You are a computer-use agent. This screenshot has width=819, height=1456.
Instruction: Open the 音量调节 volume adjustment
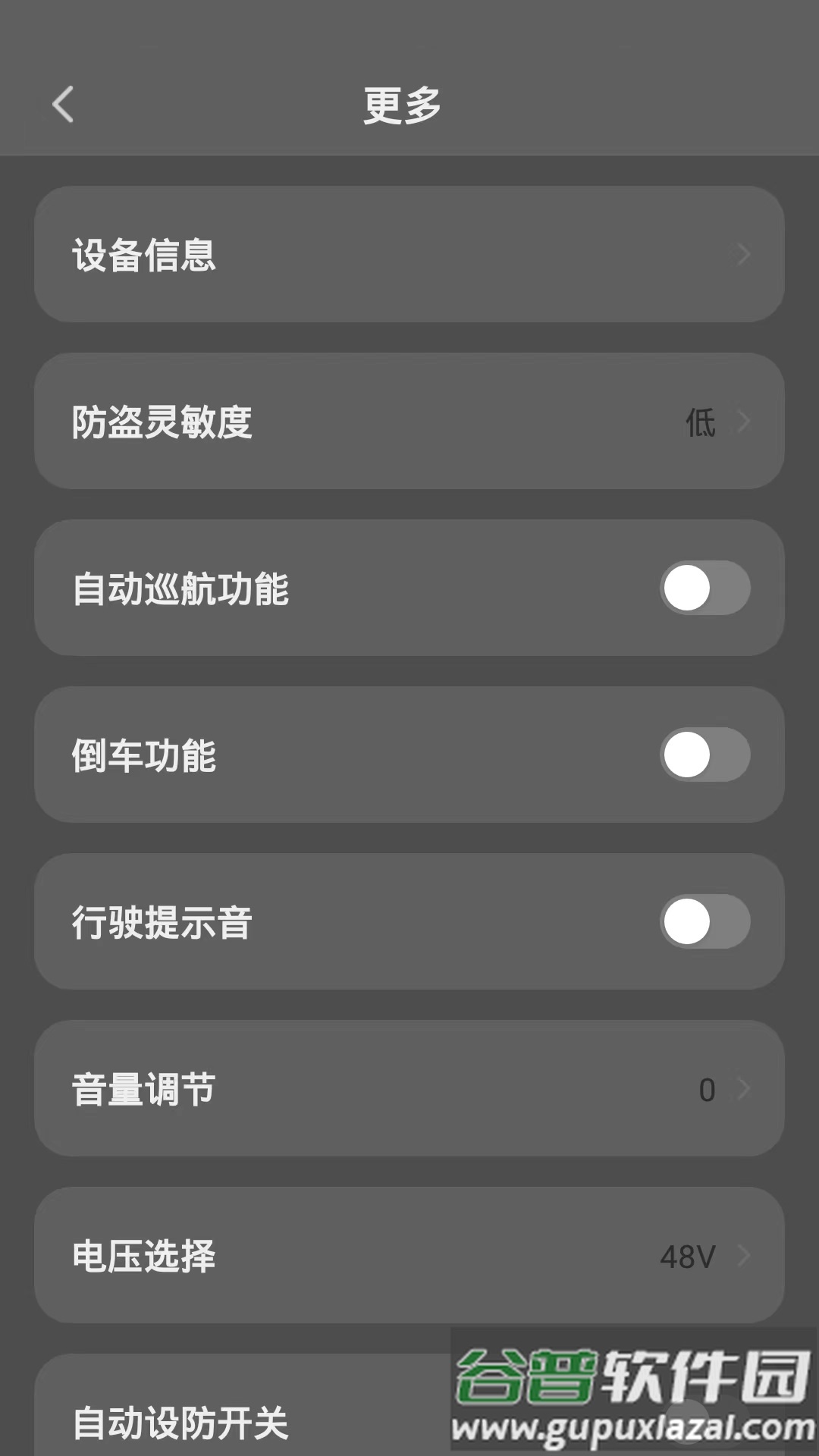click(409, 1090)
